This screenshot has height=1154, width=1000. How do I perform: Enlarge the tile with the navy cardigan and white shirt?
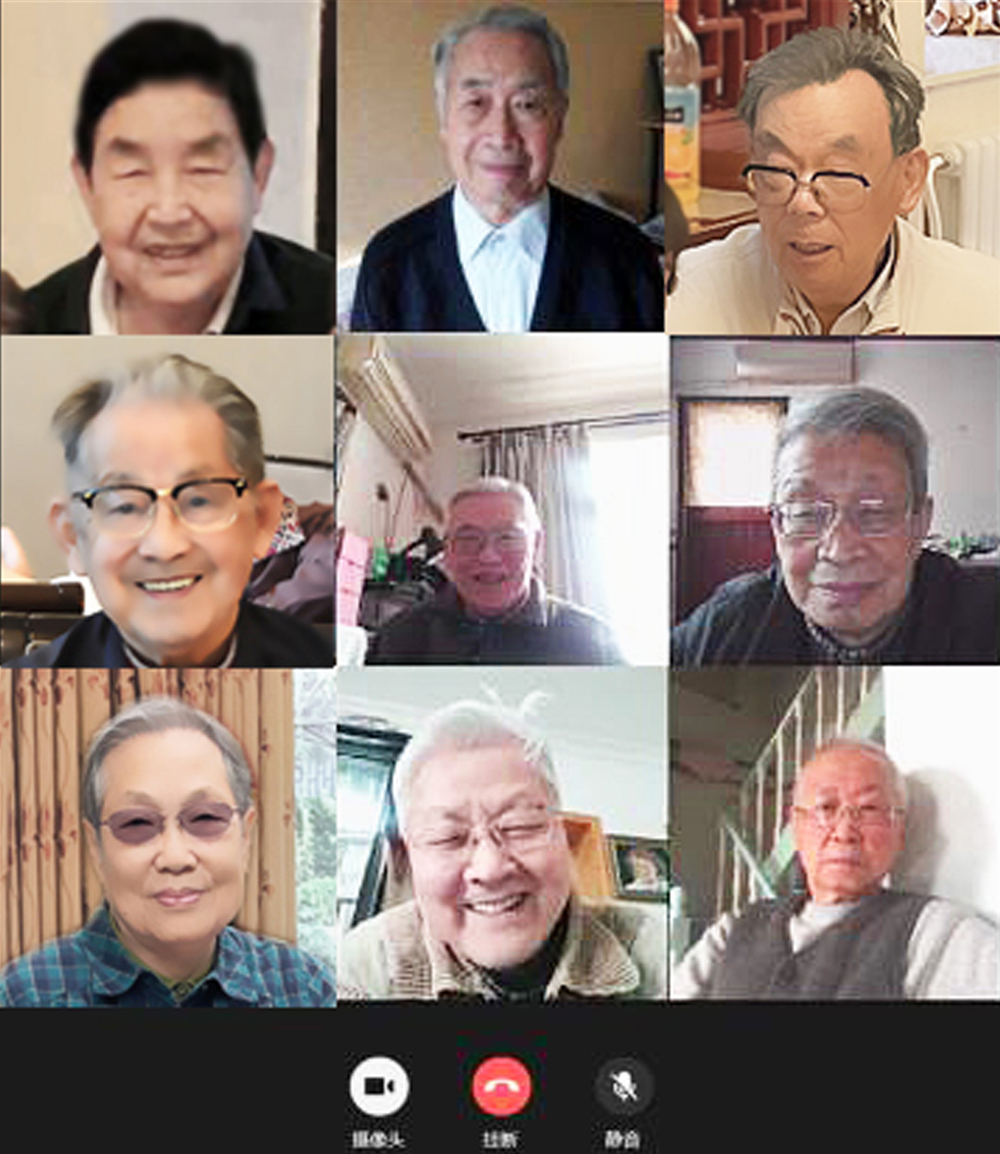tap(502, 167)
